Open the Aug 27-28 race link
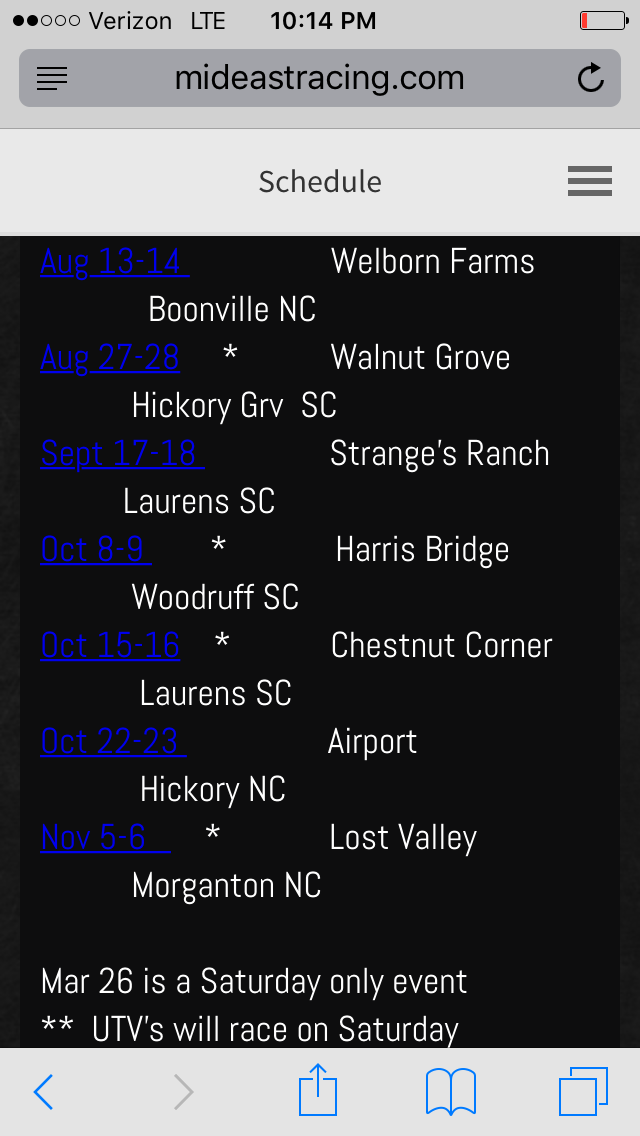Image resolution: width=640 pixels, height=1136 pixels. (110, 357)
